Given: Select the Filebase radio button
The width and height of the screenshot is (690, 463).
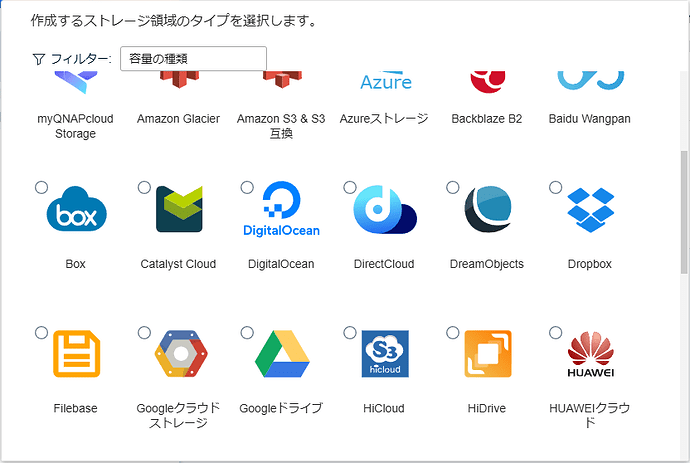Looking at the screenshot, I should [41, 332].
